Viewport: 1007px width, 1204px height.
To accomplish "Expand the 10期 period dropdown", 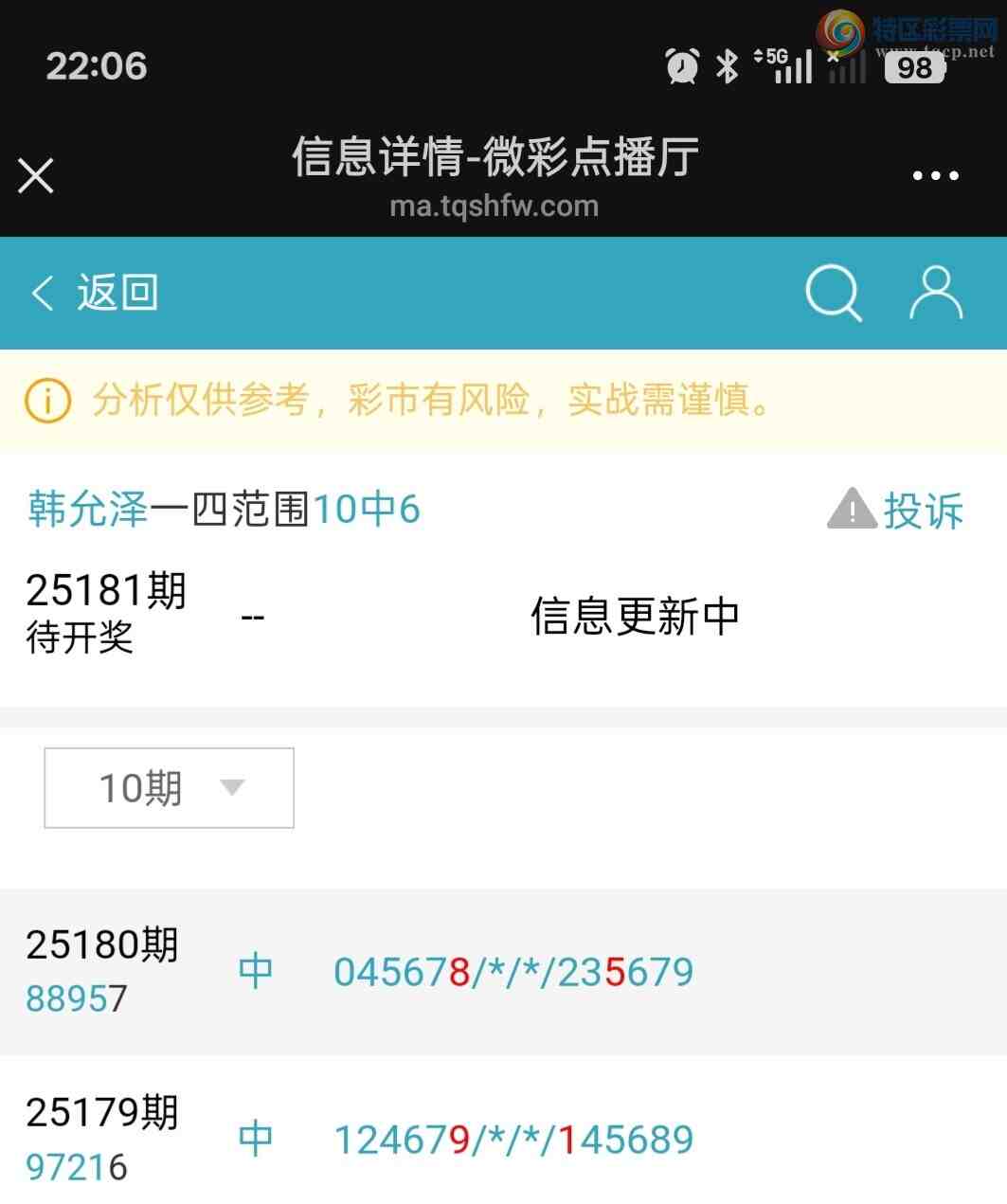I will point(169,788).
